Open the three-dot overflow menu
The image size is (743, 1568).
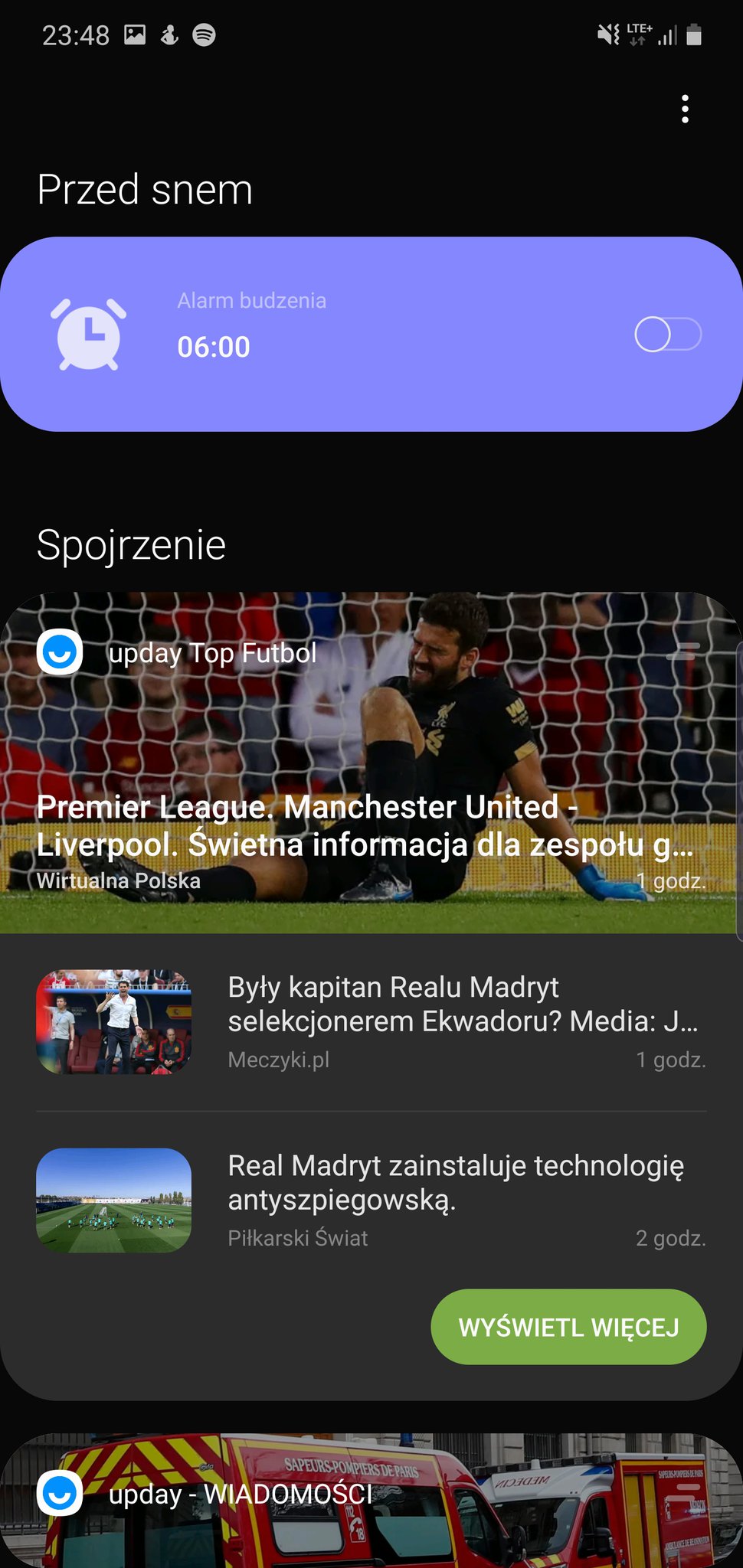[x=685, y=109]
